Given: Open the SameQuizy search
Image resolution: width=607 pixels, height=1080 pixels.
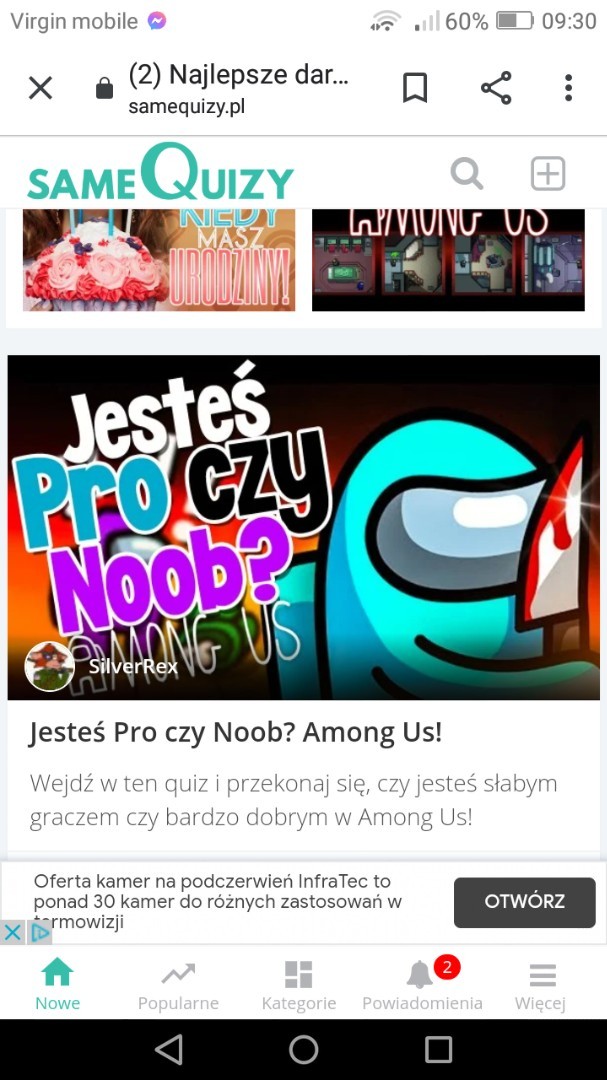Looking at the screenshot, I should click(467, 173).
